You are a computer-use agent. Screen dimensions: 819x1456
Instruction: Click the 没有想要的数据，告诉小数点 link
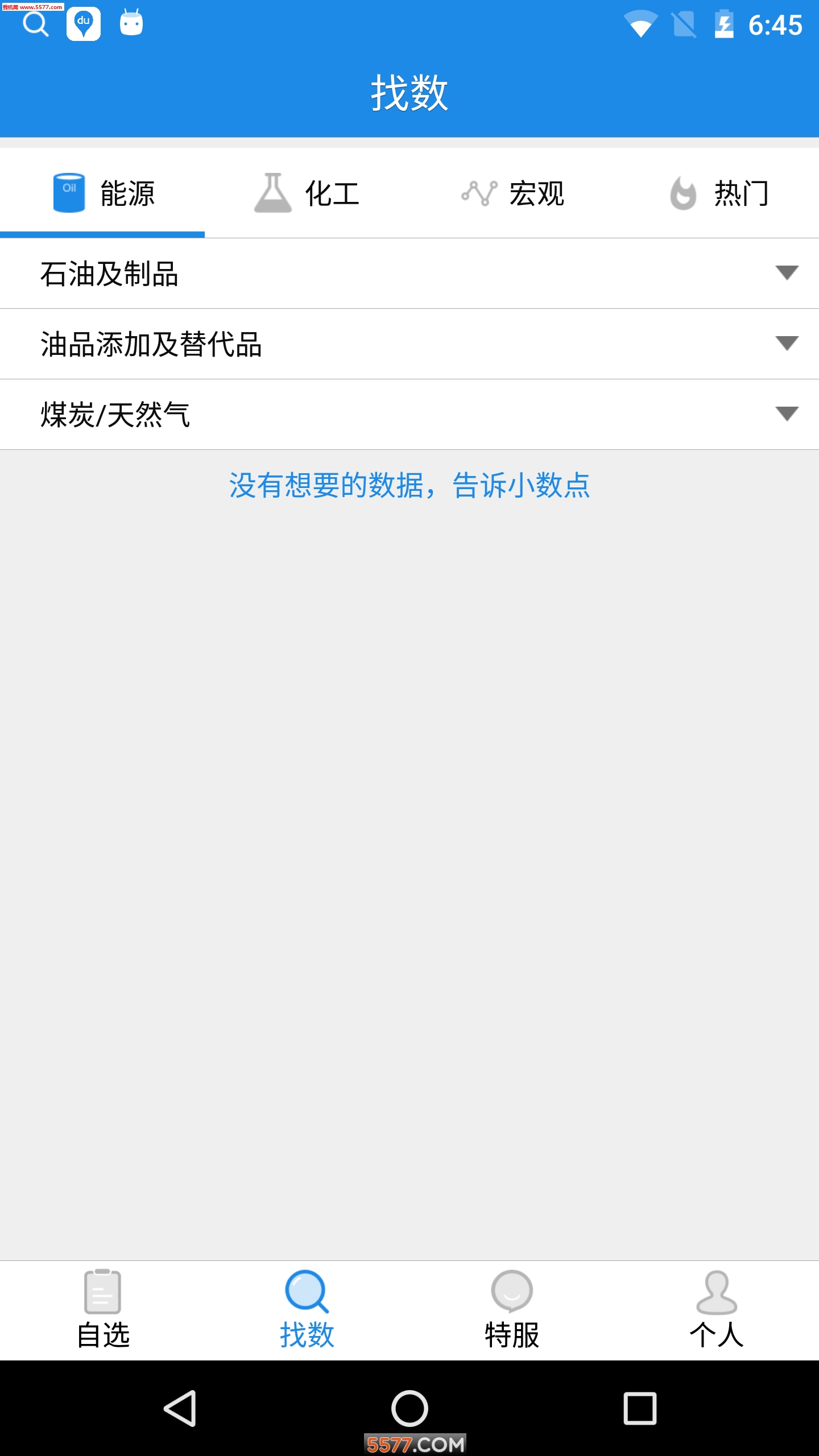tap(409, 487)
